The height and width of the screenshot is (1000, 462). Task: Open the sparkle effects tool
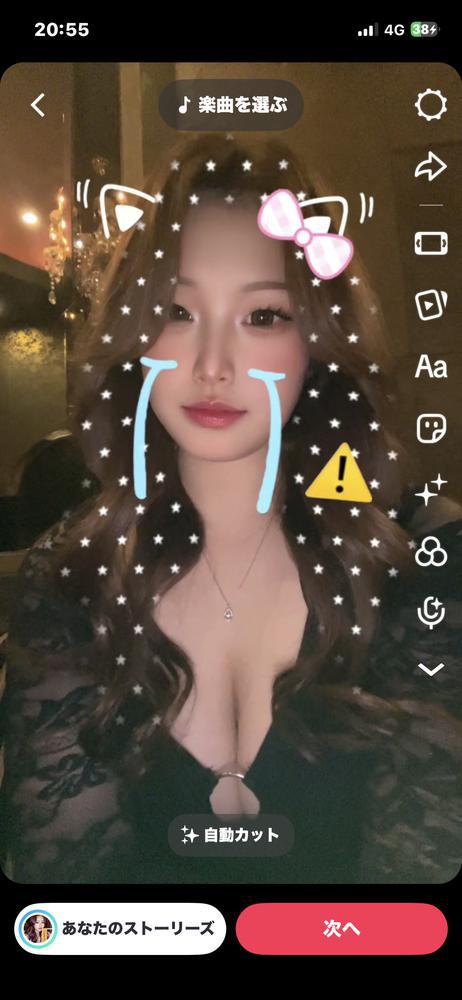[431, 491]
